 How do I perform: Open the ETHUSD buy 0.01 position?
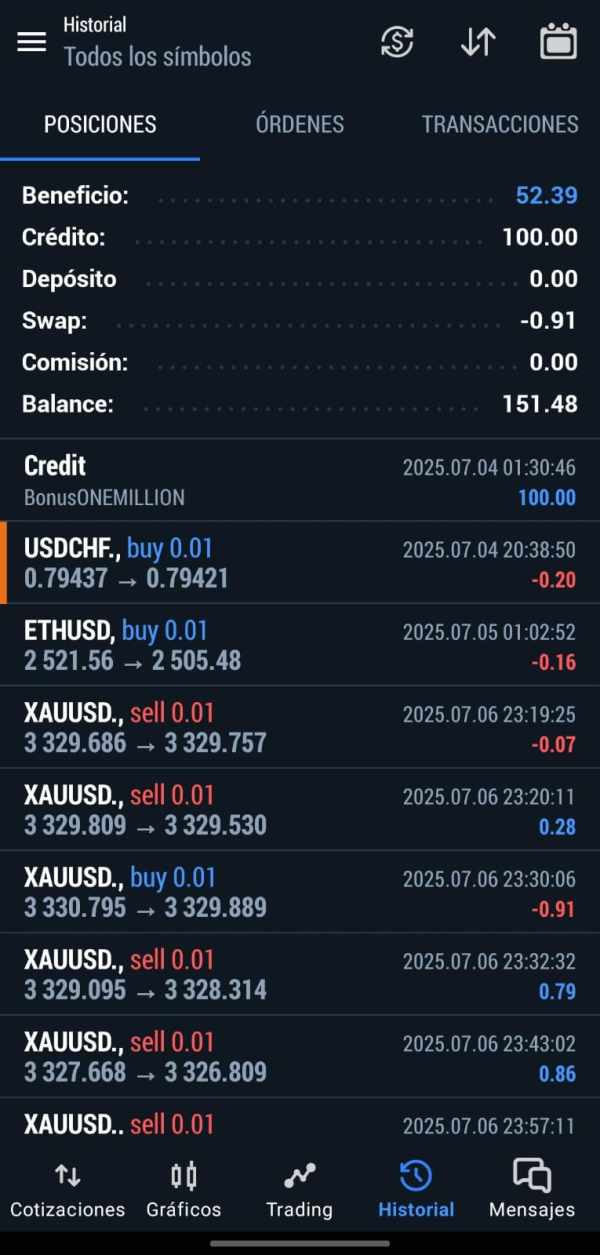pos(300,645)
